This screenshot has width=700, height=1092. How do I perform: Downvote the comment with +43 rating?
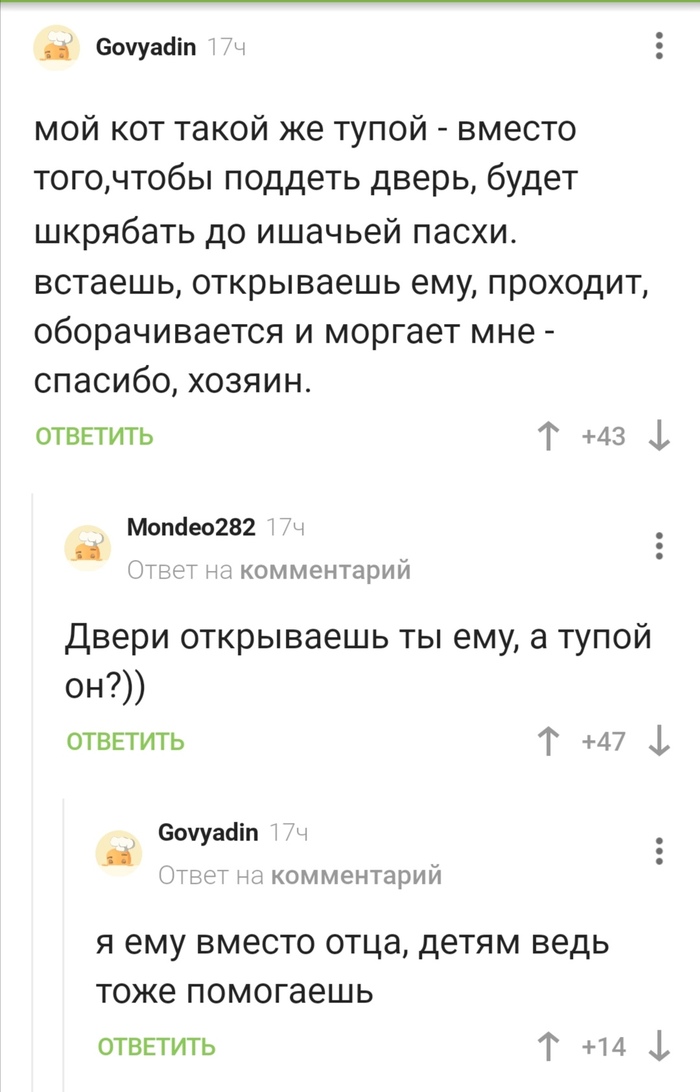pos(658,436)
